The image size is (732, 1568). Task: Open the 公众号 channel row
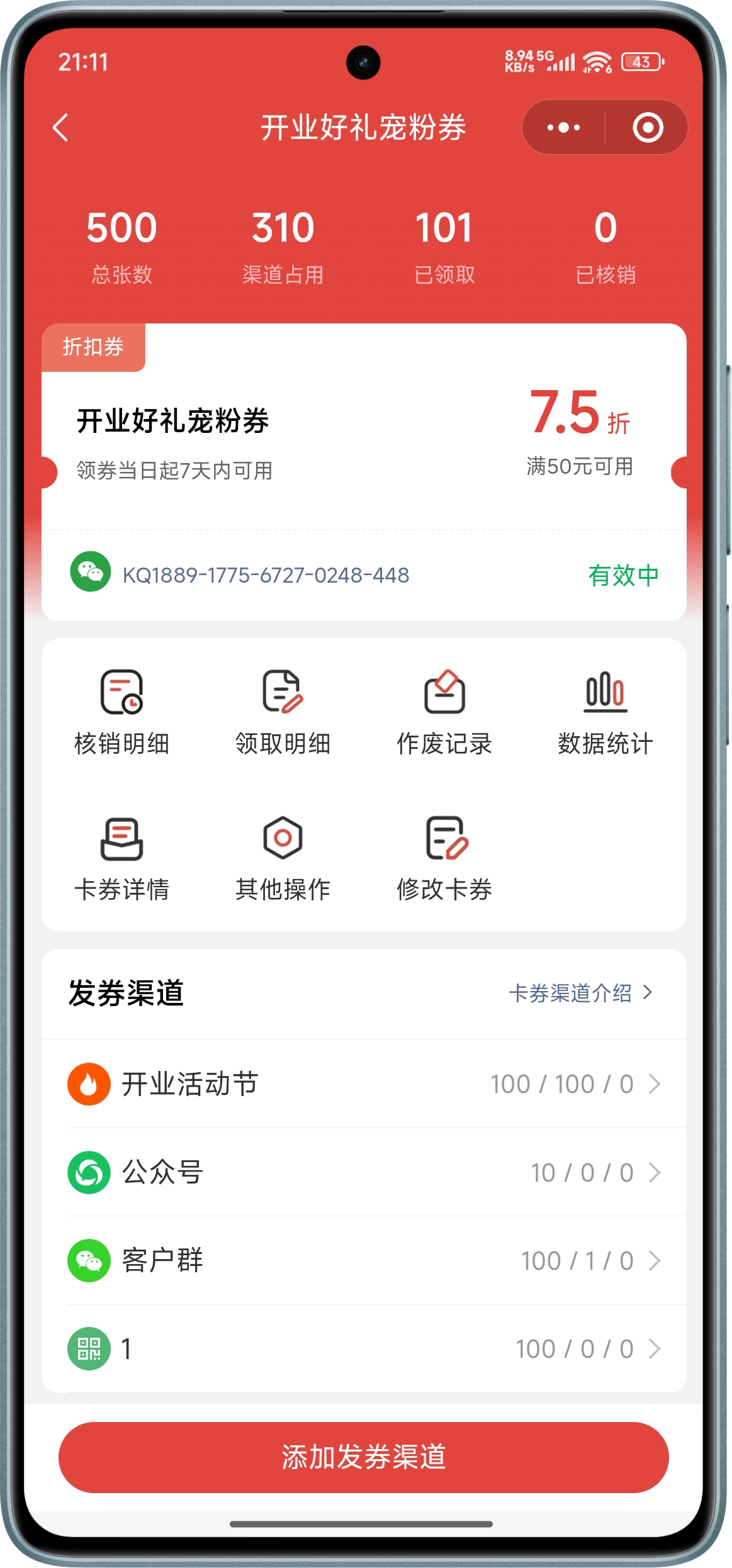click(364, 1172)
